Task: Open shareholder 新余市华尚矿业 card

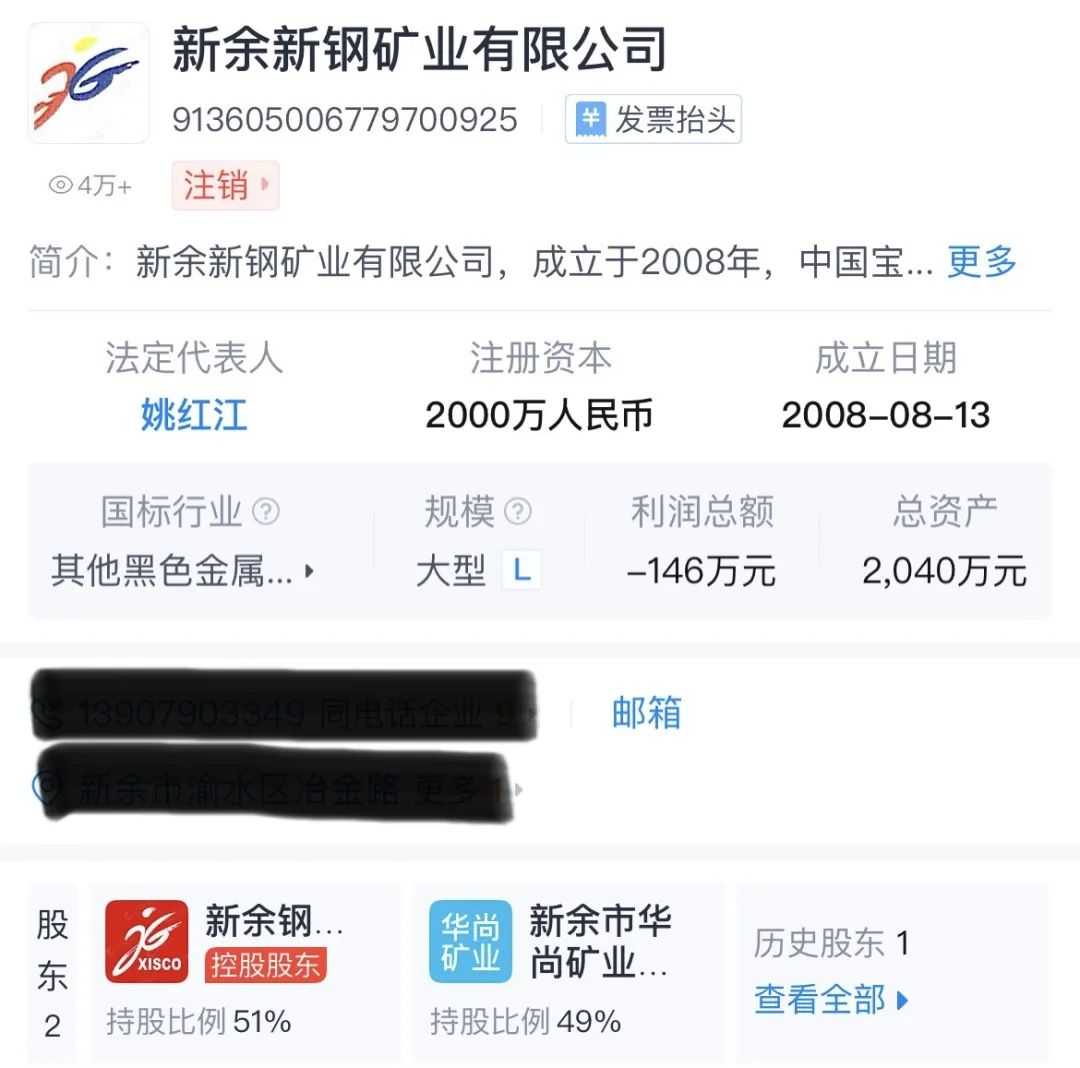Action: (x=567, y=970)
